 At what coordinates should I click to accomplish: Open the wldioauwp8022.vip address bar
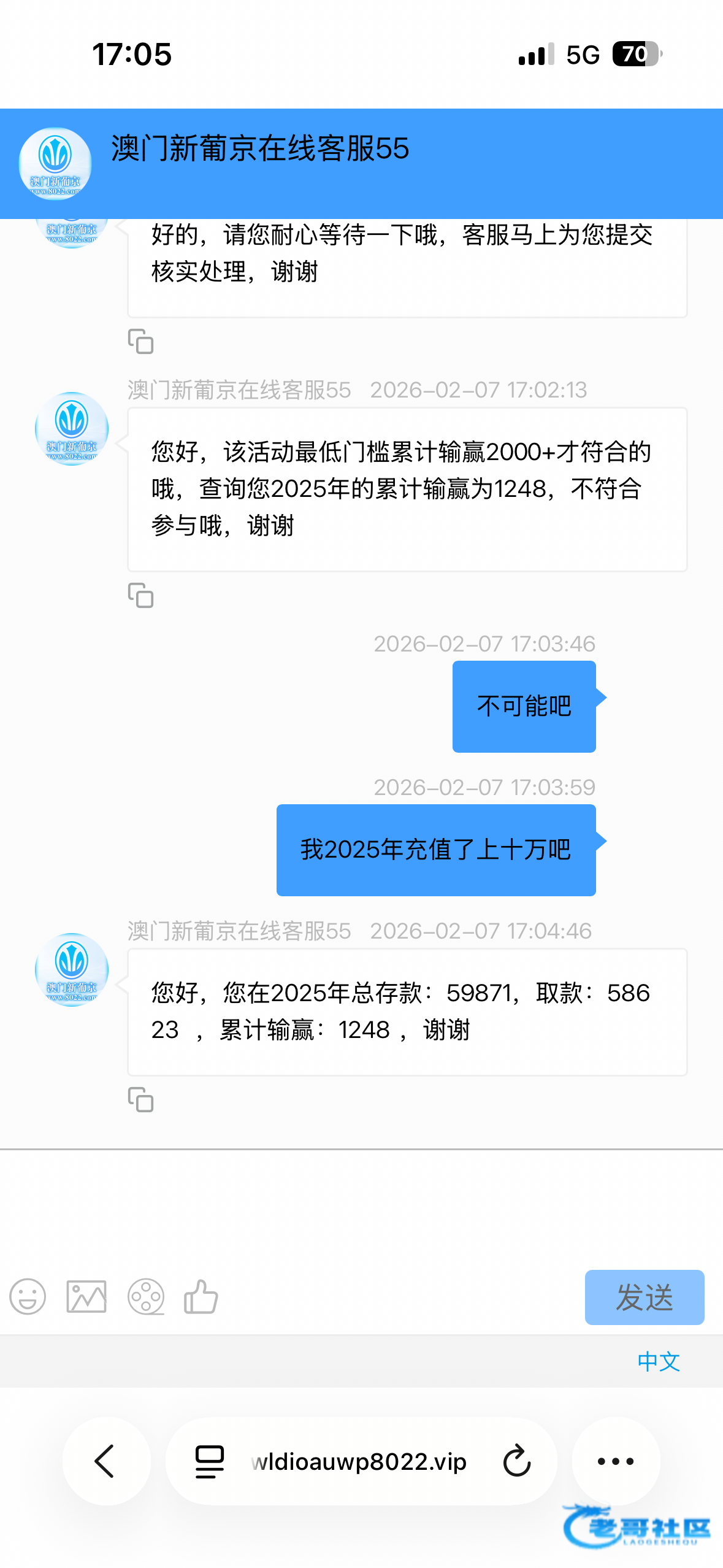359,1461
